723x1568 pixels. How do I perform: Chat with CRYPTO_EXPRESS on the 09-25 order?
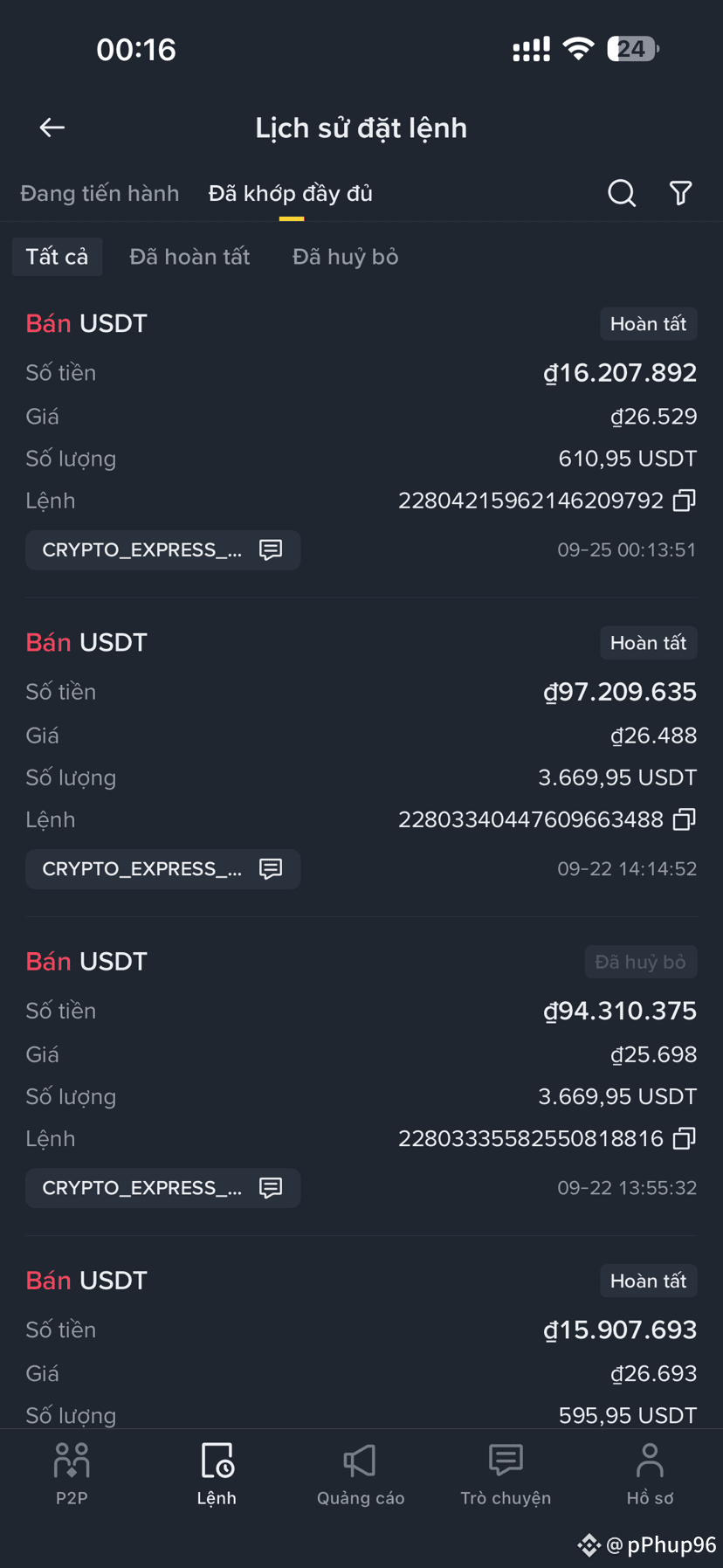(162, 550)
